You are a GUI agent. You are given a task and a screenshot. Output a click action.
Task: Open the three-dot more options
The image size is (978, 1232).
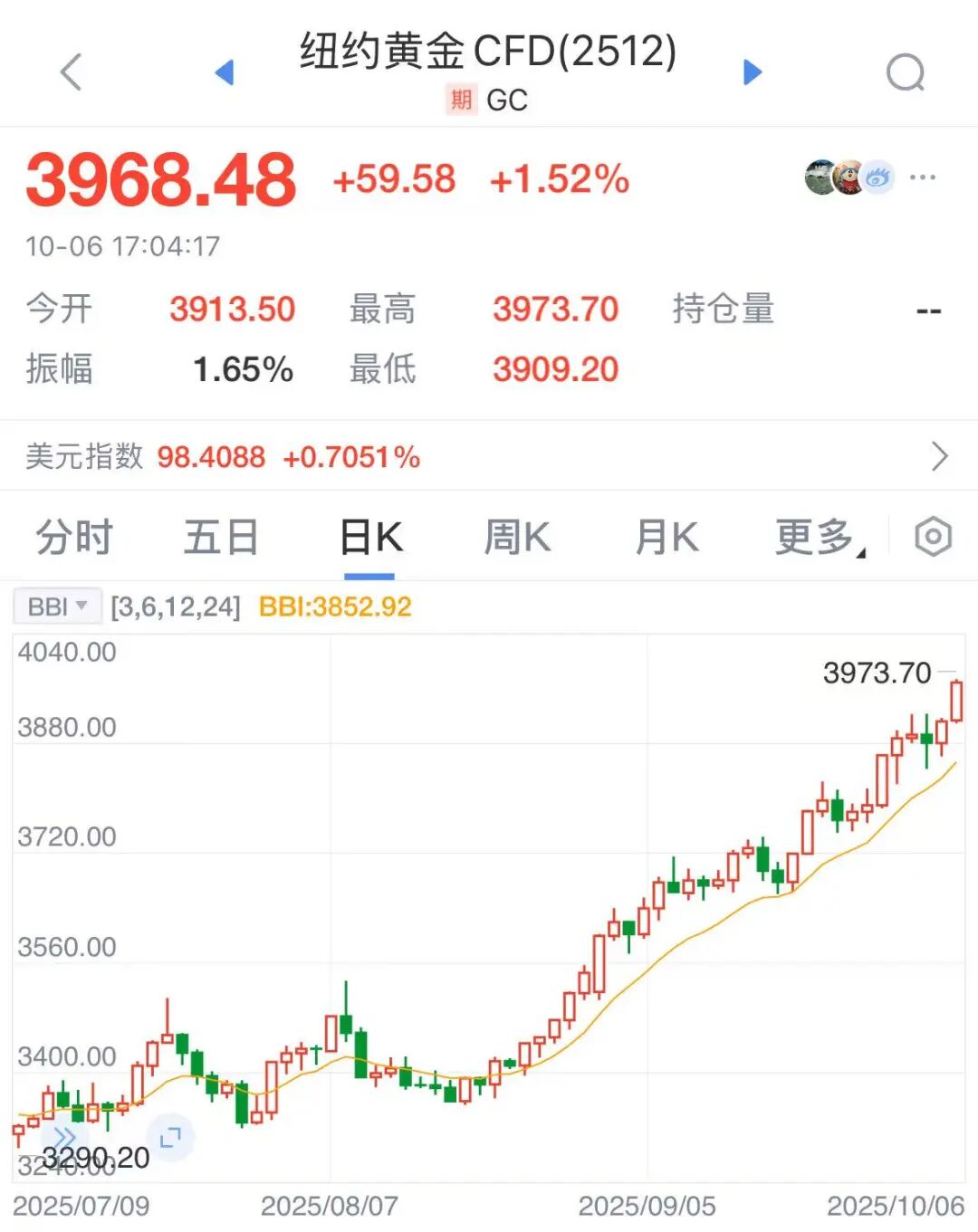922,177
